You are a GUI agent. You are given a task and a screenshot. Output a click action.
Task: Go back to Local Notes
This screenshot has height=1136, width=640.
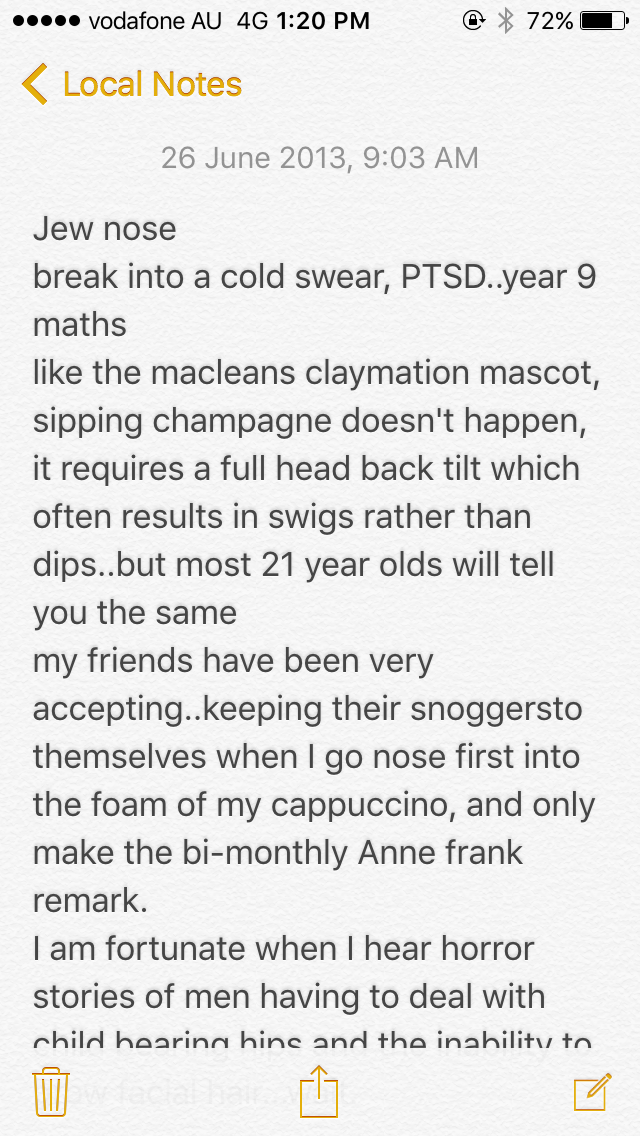pos(132,84)
